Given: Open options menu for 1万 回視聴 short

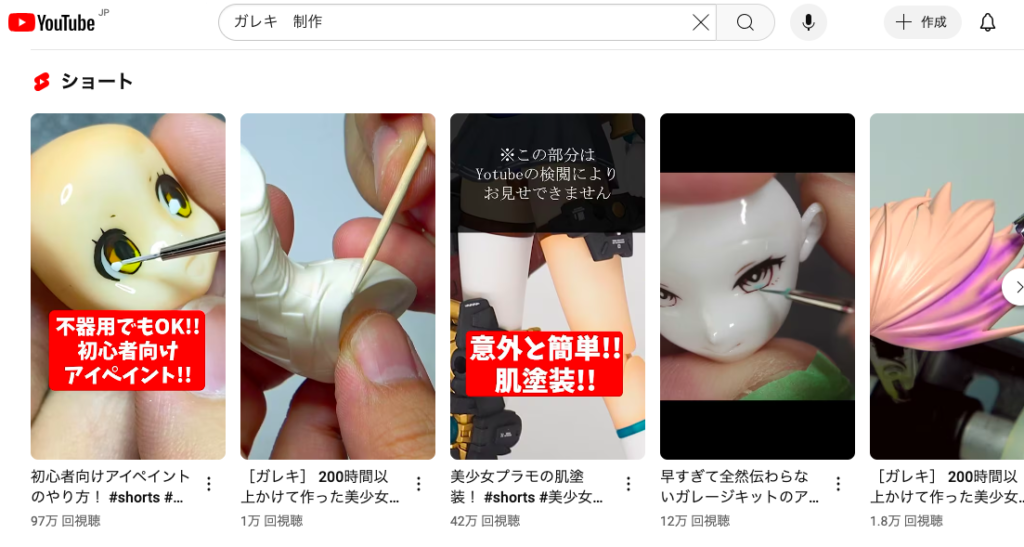Looking at the screenshot, I should (x=419, y=484).
